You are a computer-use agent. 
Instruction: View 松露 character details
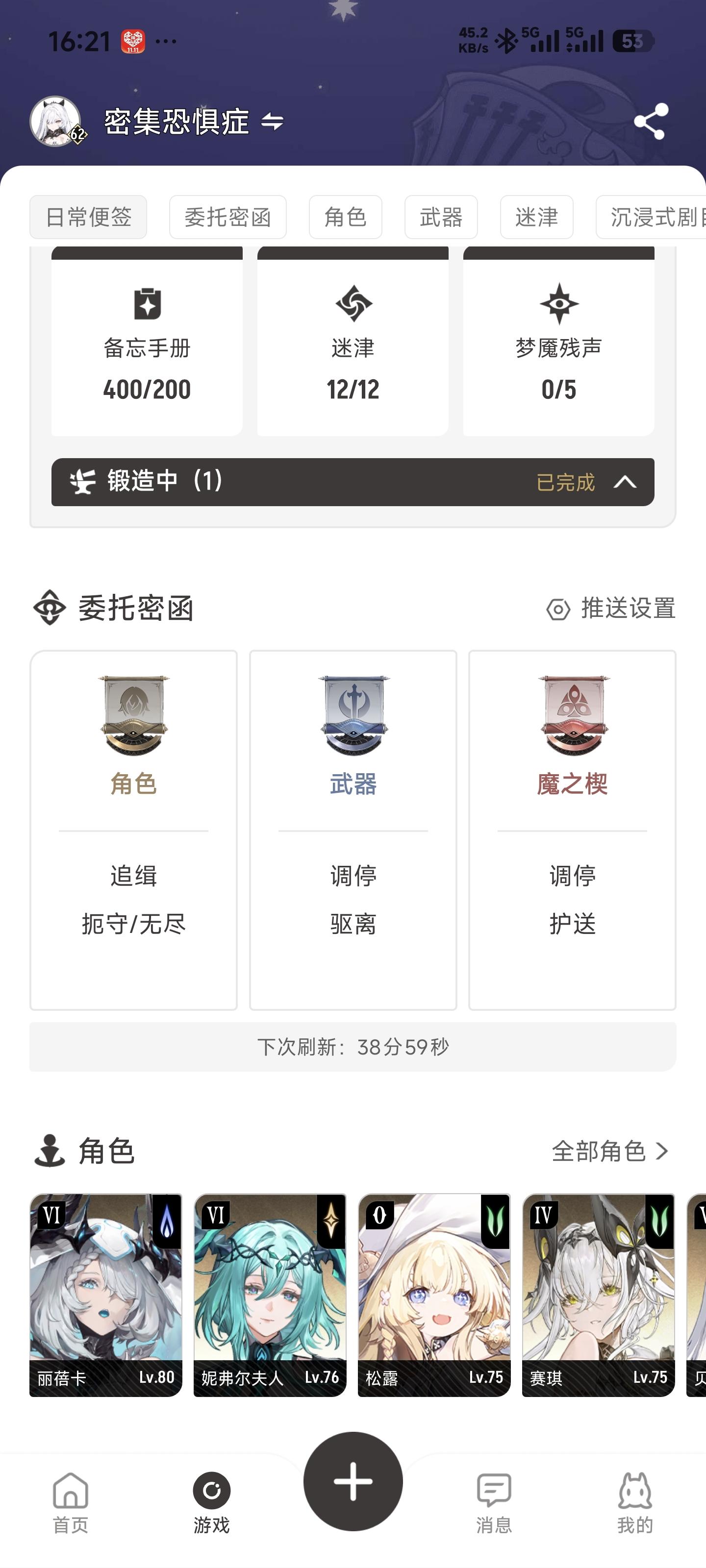[434, 1295]
